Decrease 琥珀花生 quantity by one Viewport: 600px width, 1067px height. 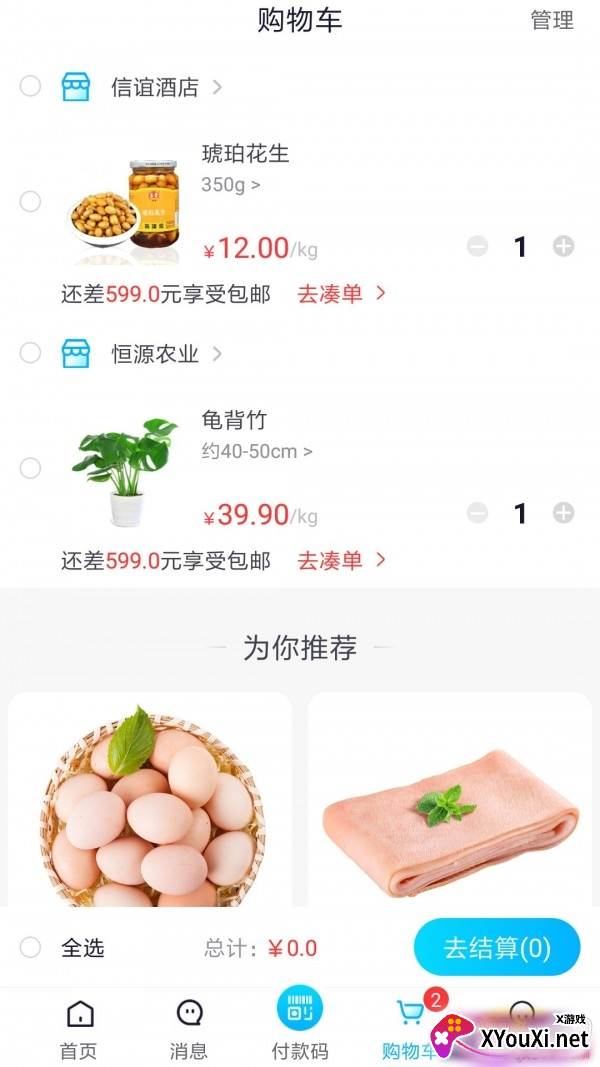tap(478, 246)
